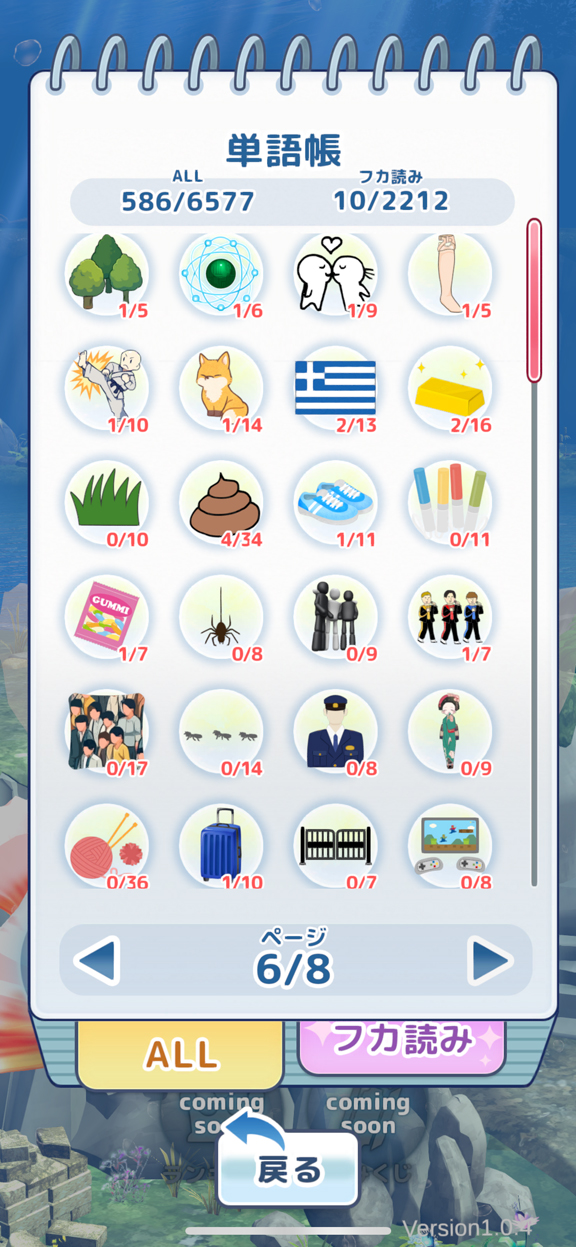Switch to the ALL tab
Screen dimensions: 576x1247
181,1053
